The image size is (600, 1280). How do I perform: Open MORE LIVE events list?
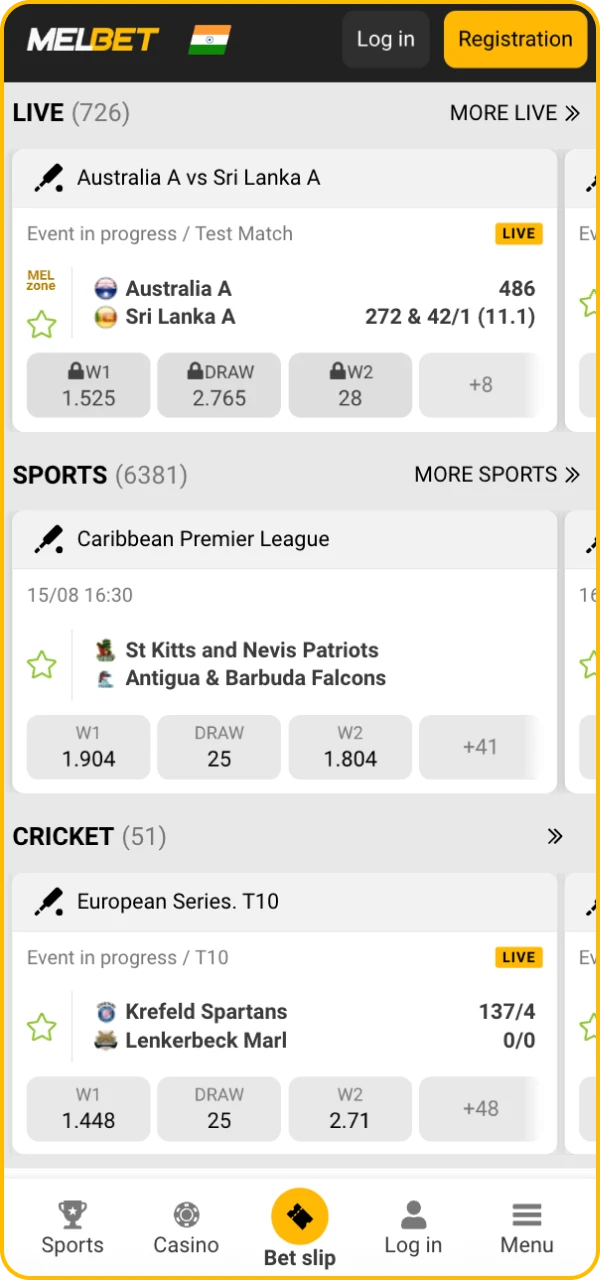click(514, 113)
